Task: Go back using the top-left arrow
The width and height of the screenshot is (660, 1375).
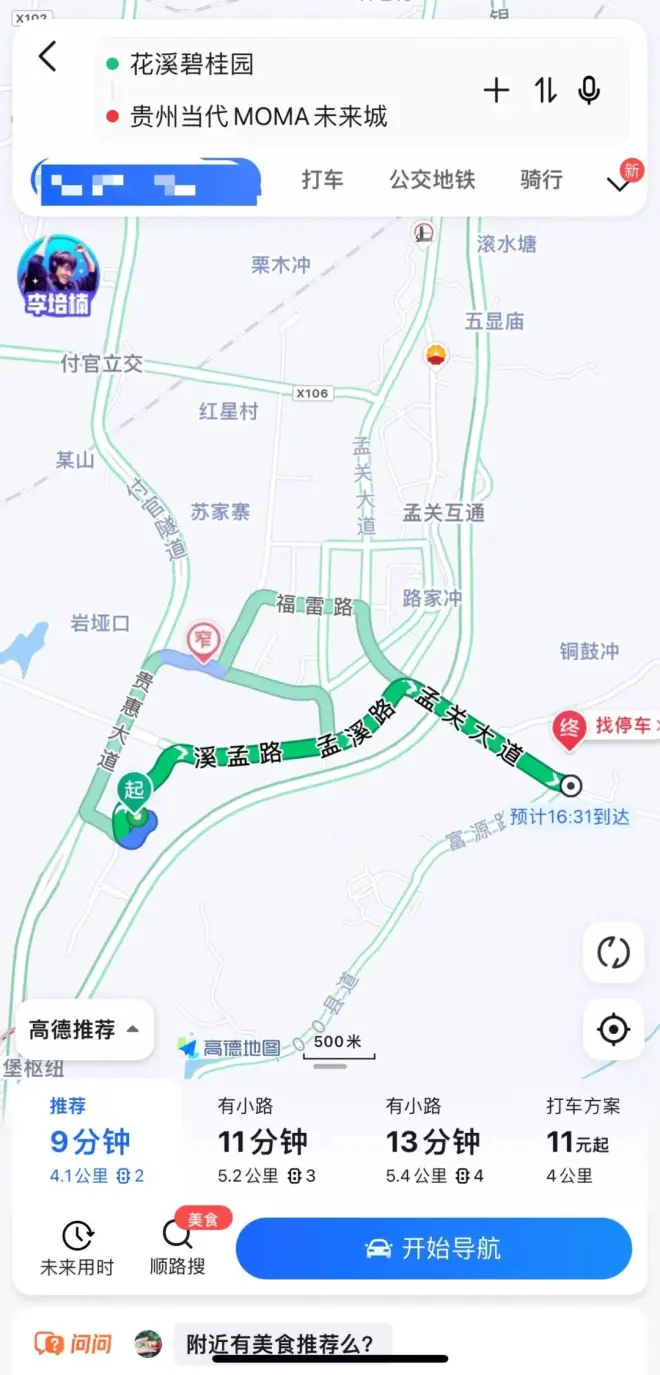Action: (48, 57)
